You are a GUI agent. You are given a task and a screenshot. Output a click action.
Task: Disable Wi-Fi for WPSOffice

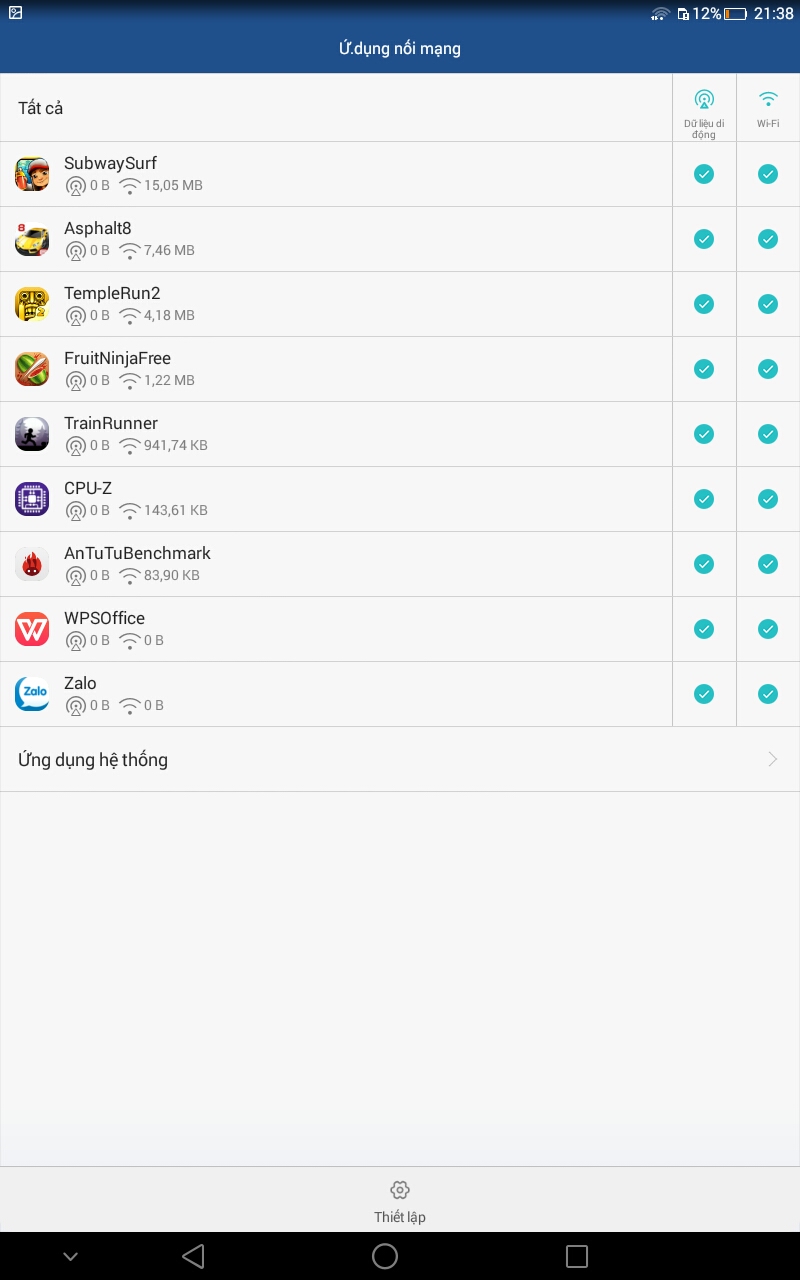coord(768,629)
